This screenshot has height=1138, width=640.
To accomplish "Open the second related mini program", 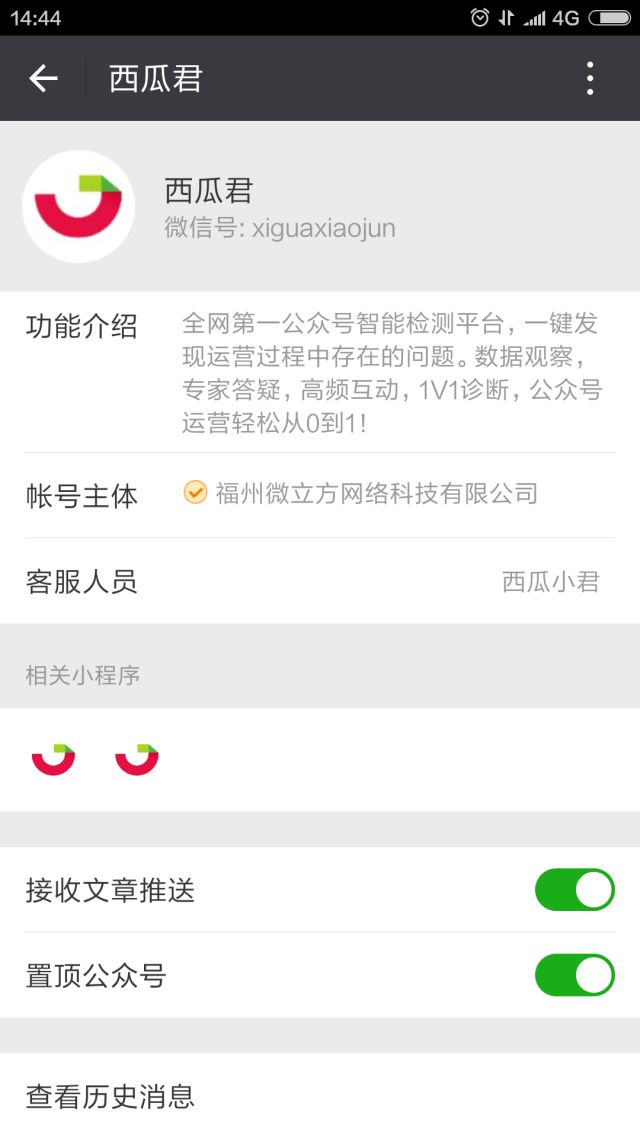I will pyautogui.click(x=137, y=759).
